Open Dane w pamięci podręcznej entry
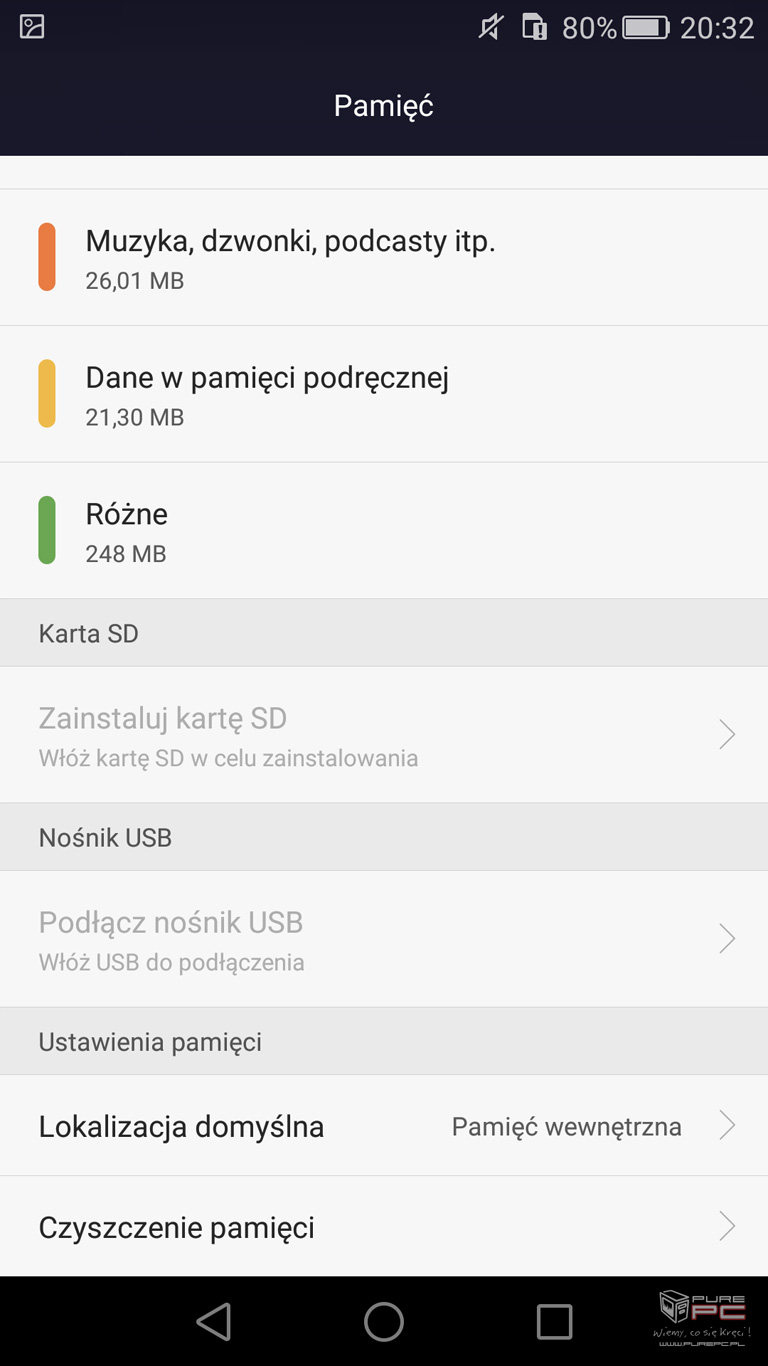Viewport: 768px width, 1366px height. (384, 394)
